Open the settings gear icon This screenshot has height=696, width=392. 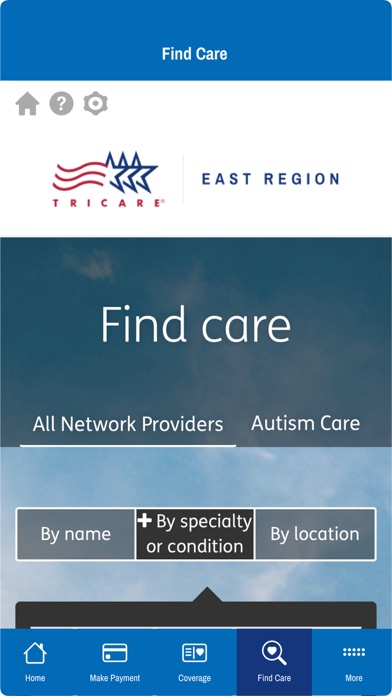coord(95,104)
